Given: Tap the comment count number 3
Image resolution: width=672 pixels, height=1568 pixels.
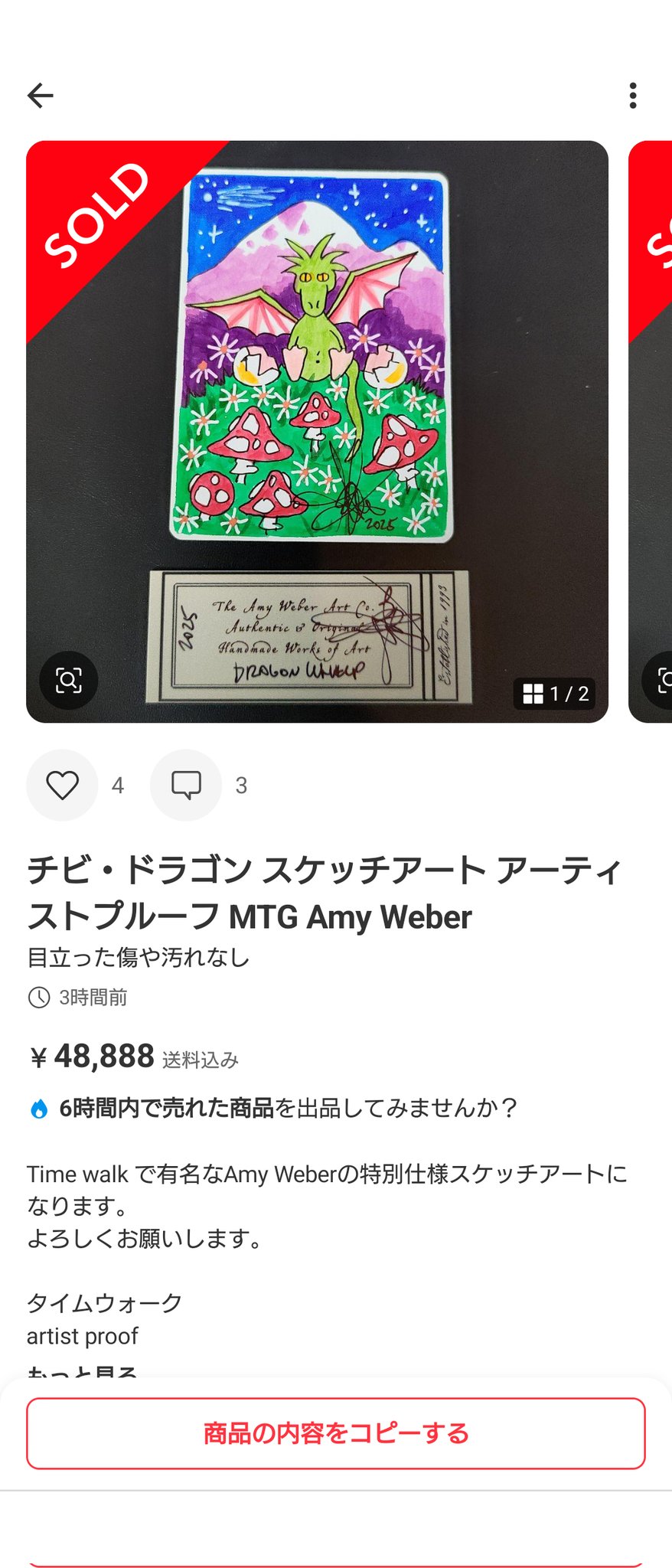Looking at the screenshot, I should point(241,785).
